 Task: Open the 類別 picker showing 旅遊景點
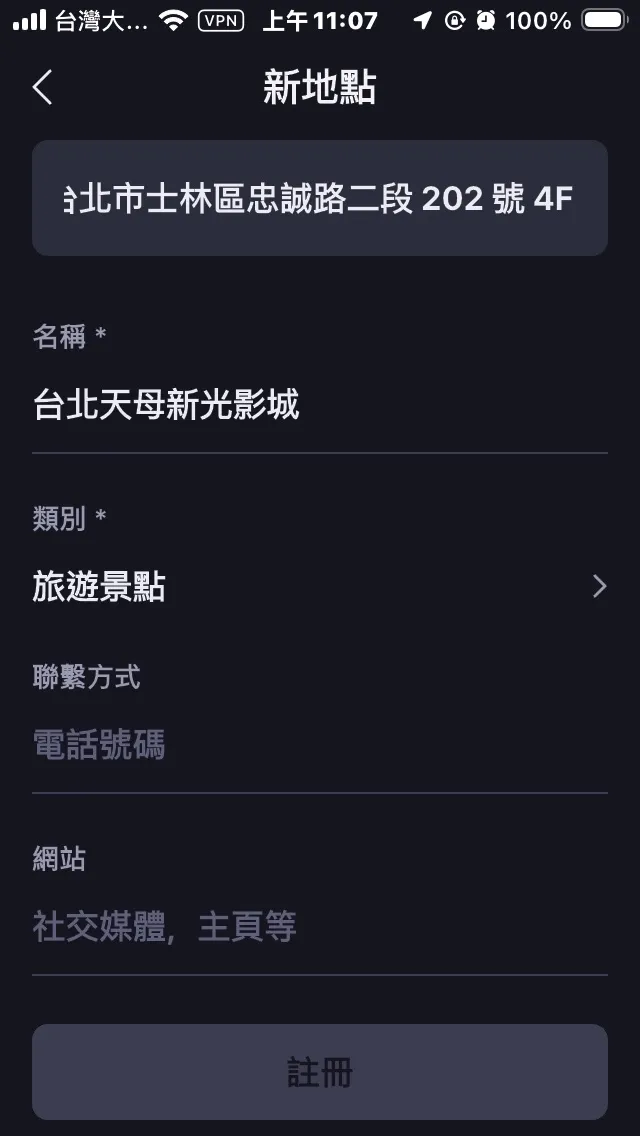click(320, 587)
